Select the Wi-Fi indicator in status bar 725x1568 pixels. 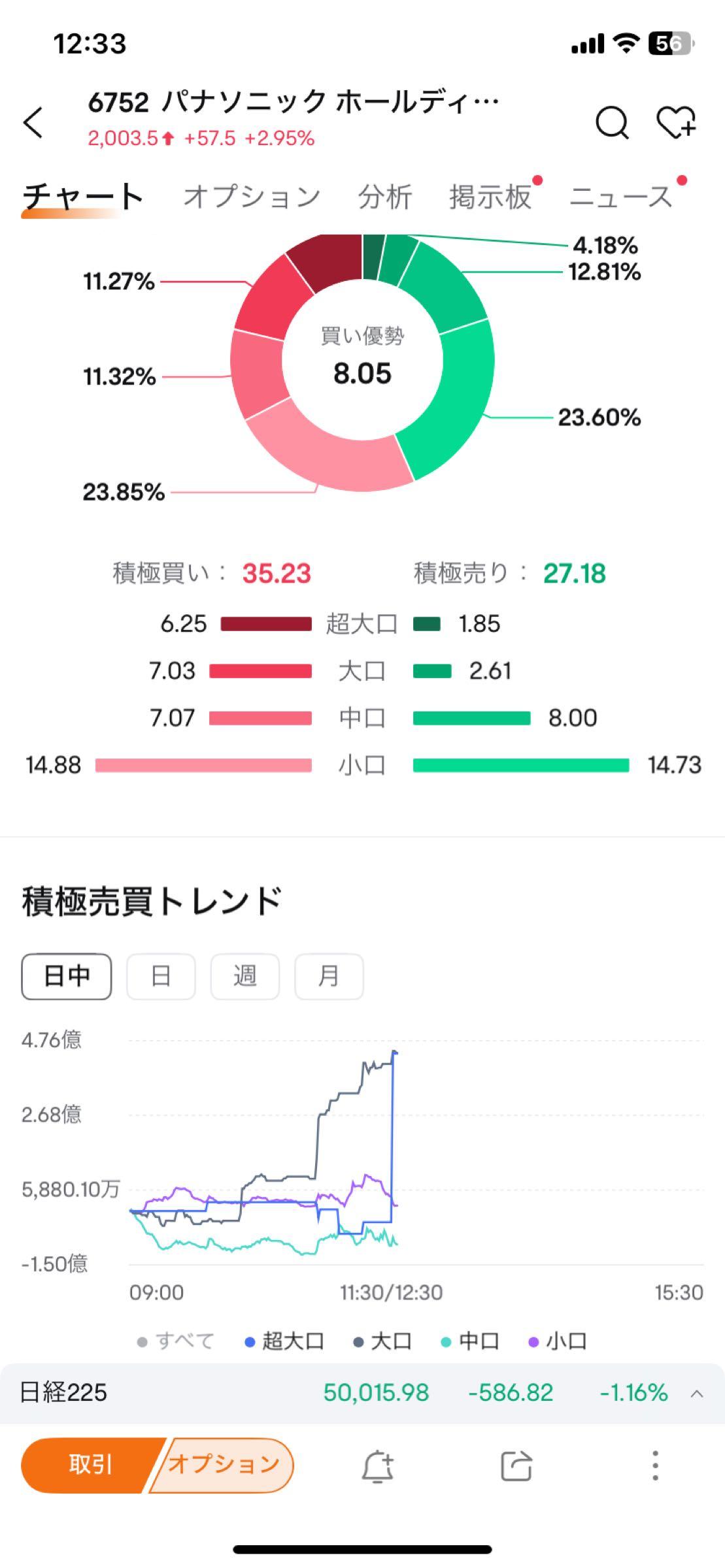tap(625, 42)
